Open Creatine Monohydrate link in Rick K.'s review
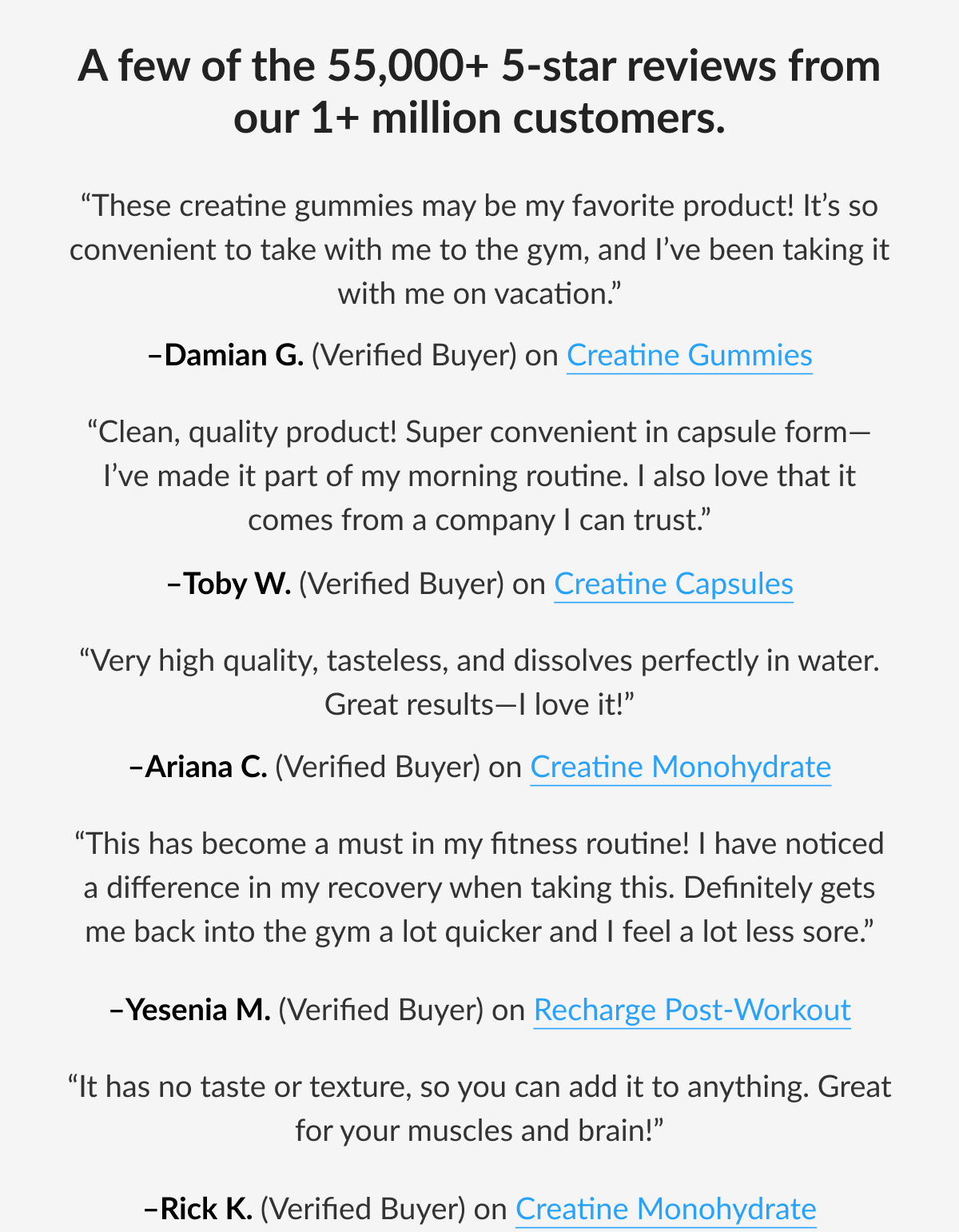 [665, 1208]
